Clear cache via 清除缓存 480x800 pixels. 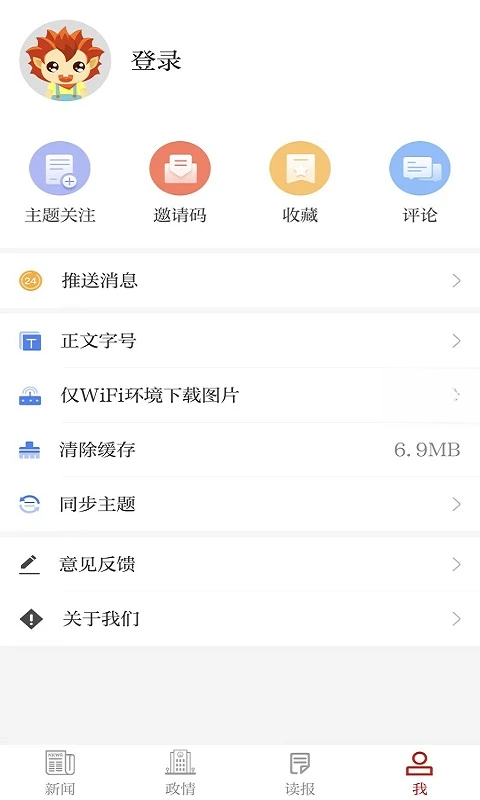[x=240, y=450]
